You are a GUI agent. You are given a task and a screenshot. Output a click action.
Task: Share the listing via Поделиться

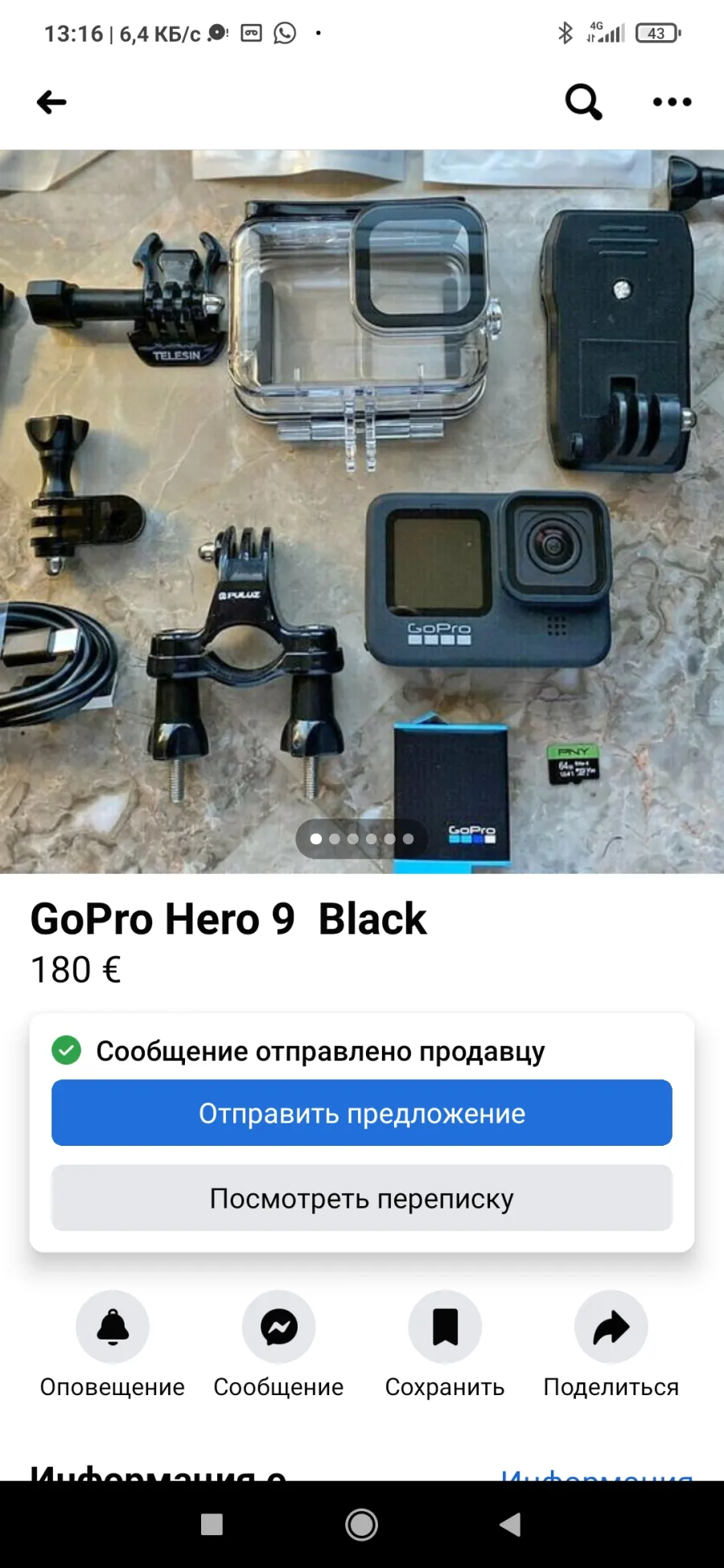point(611,1327)
